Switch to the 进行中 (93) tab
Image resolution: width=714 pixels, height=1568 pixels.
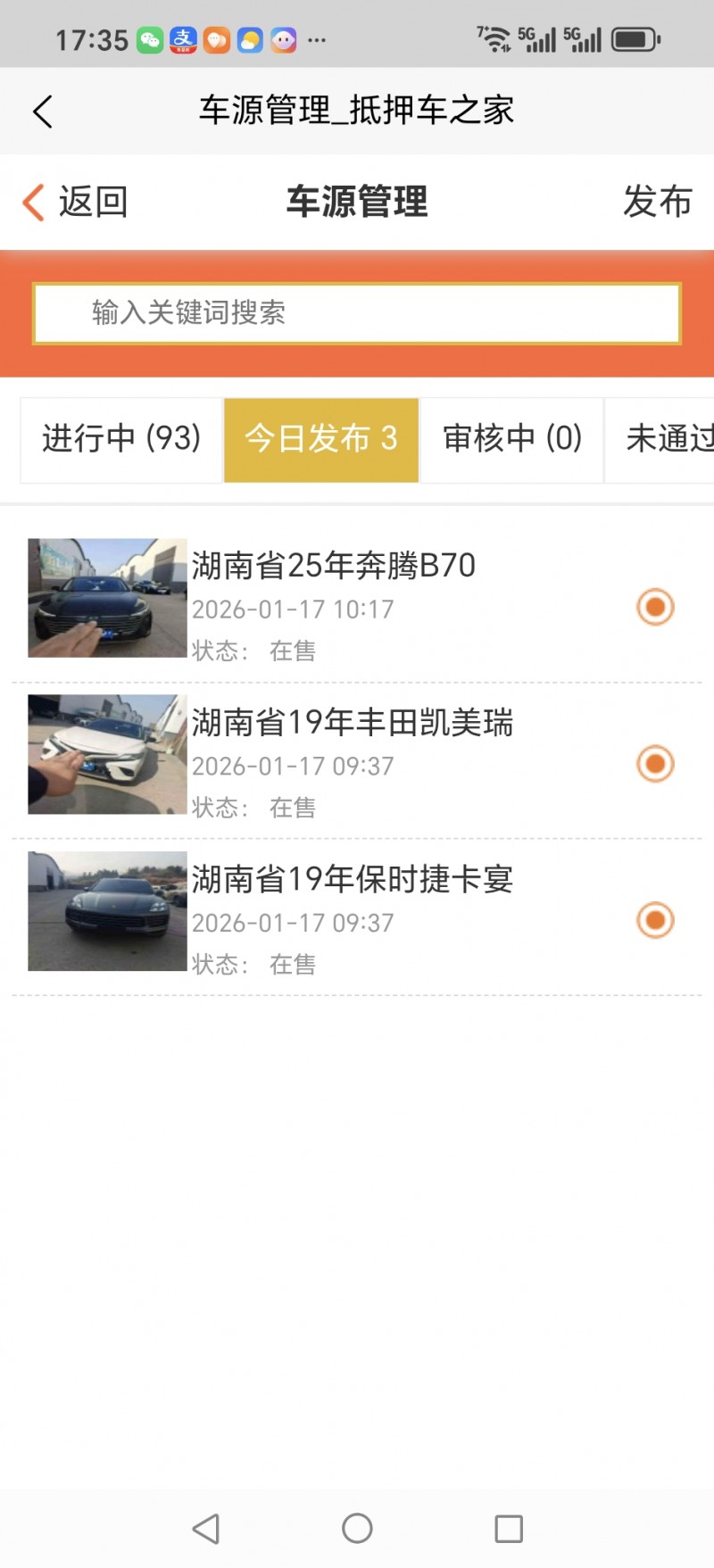coord(120,439)
